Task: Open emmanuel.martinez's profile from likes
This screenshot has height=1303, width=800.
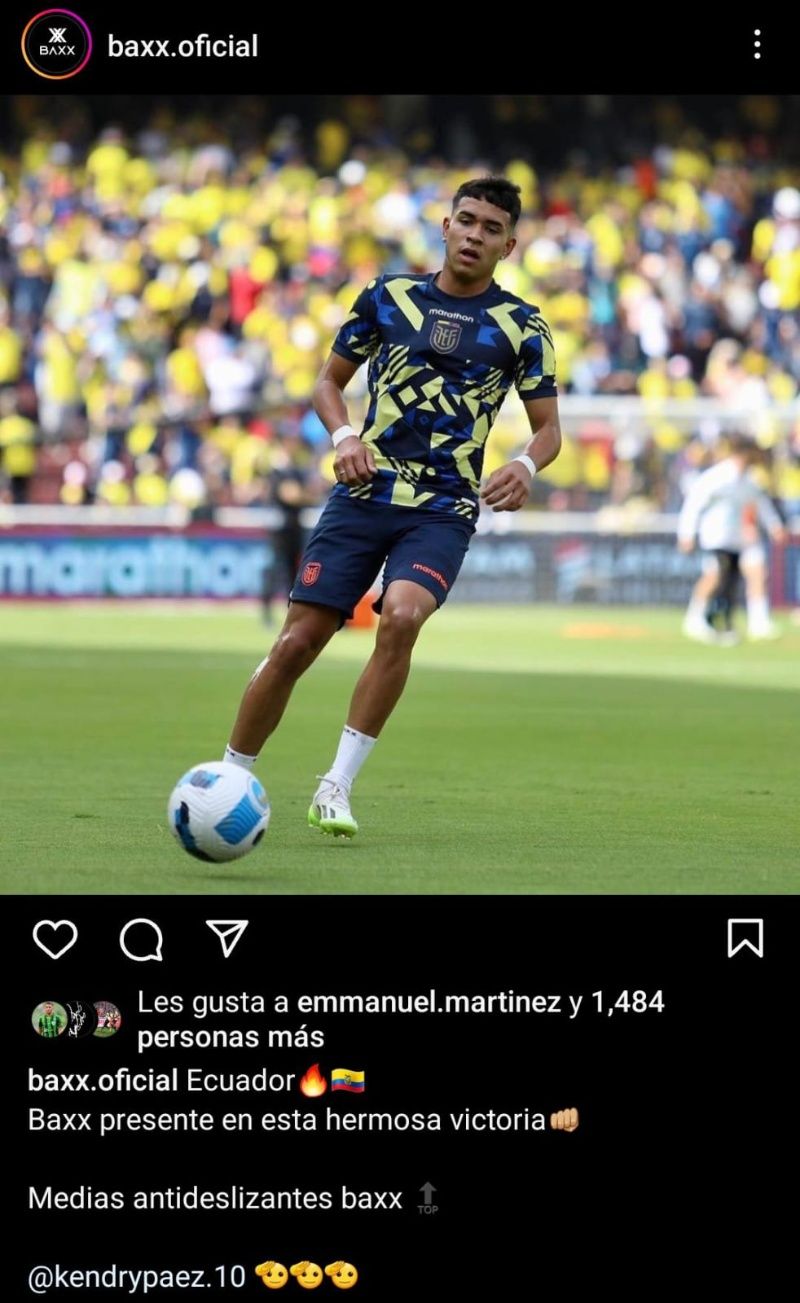Action: point(429,1002)
